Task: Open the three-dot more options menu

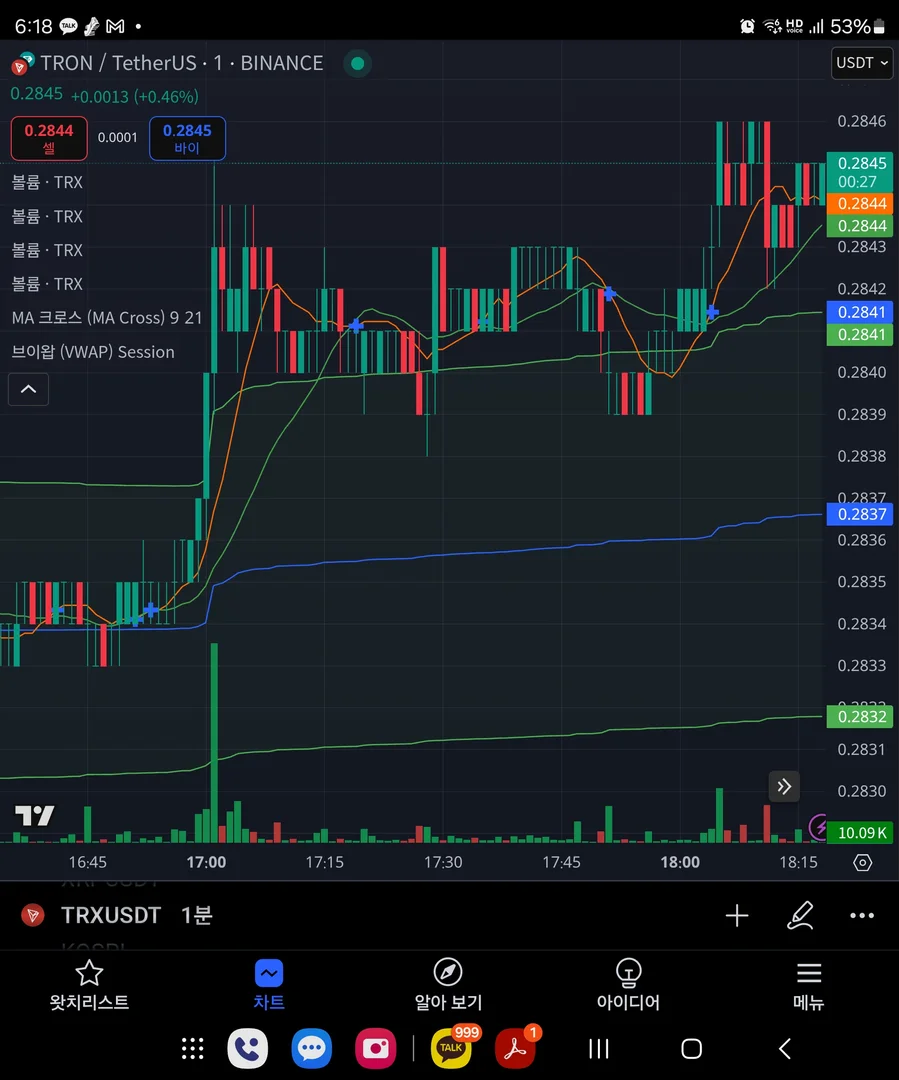Action: tap(862, 915)
